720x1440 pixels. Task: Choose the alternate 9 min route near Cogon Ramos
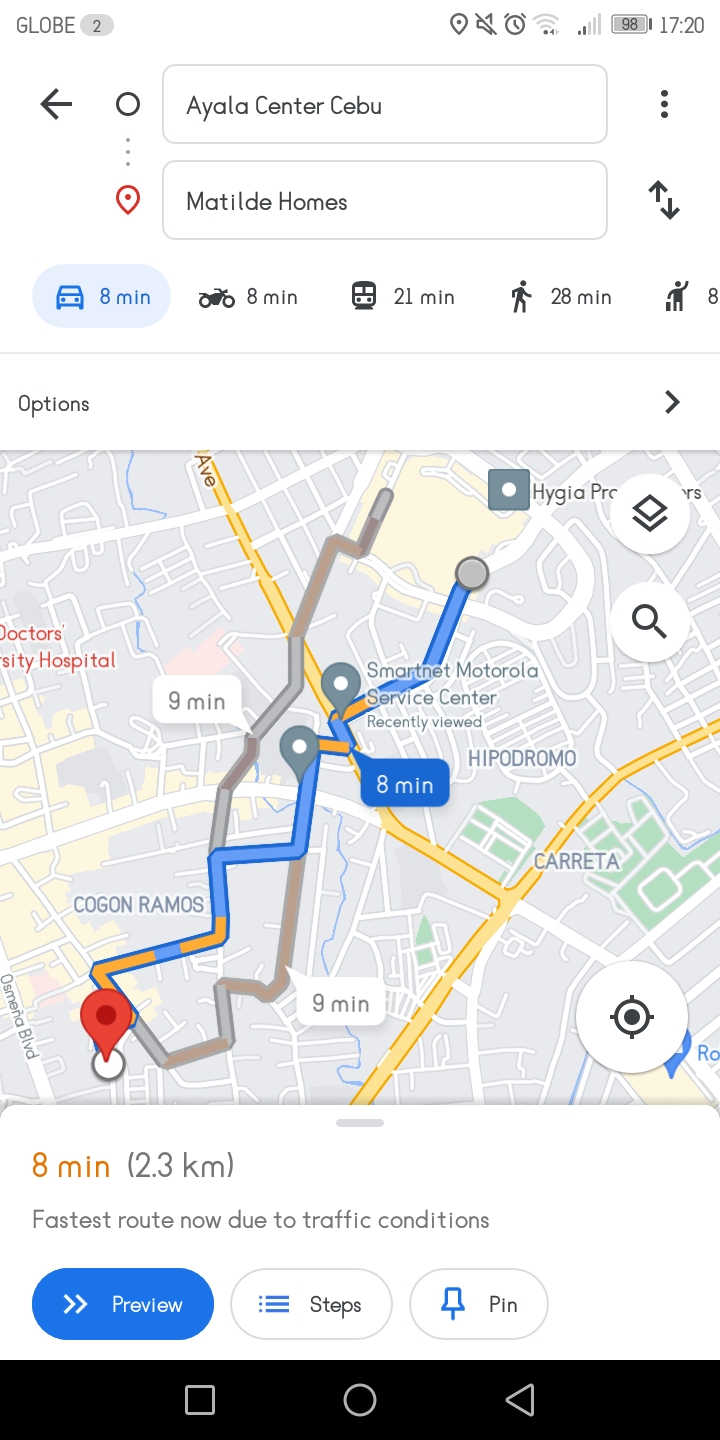pos(197,701)
